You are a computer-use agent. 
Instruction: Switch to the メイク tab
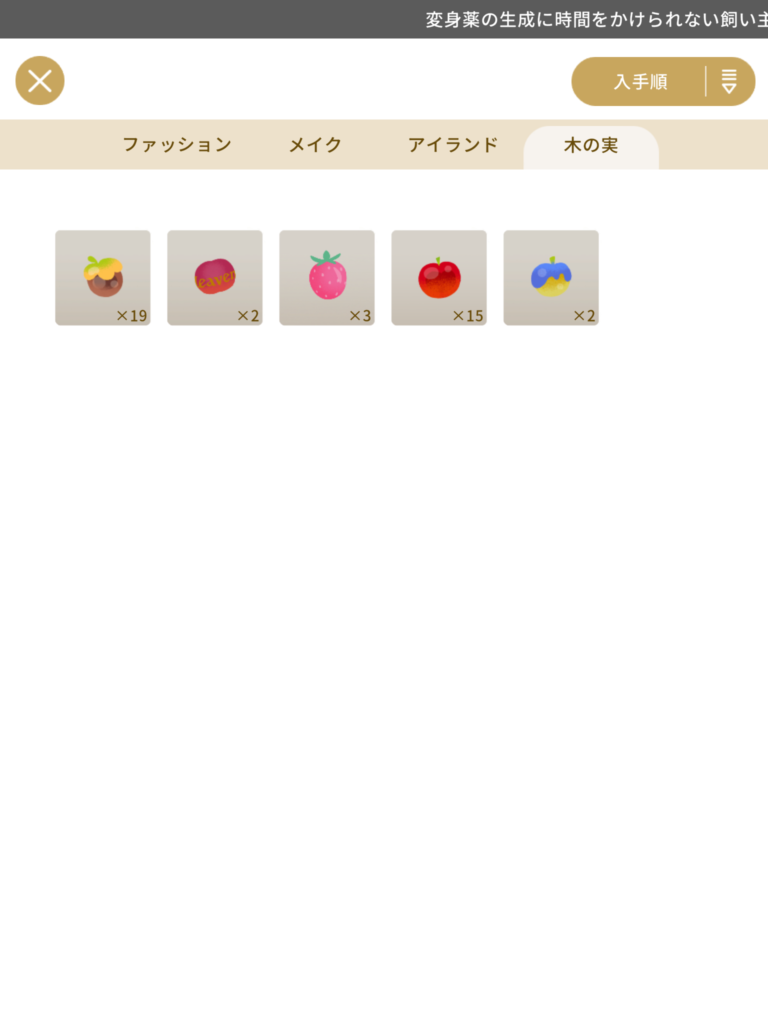[x=315, y=145]
